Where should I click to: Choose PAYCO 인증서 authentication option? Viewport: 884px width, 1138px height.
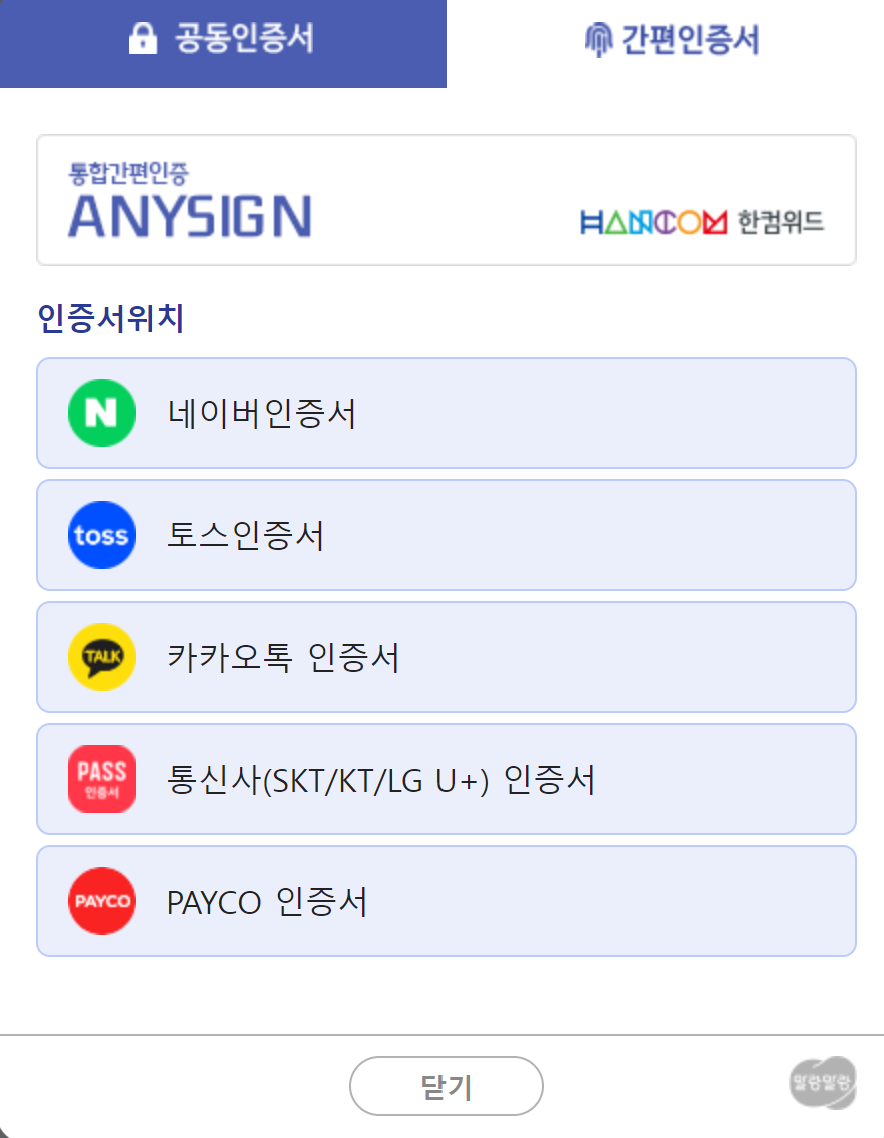click(446, 900)
